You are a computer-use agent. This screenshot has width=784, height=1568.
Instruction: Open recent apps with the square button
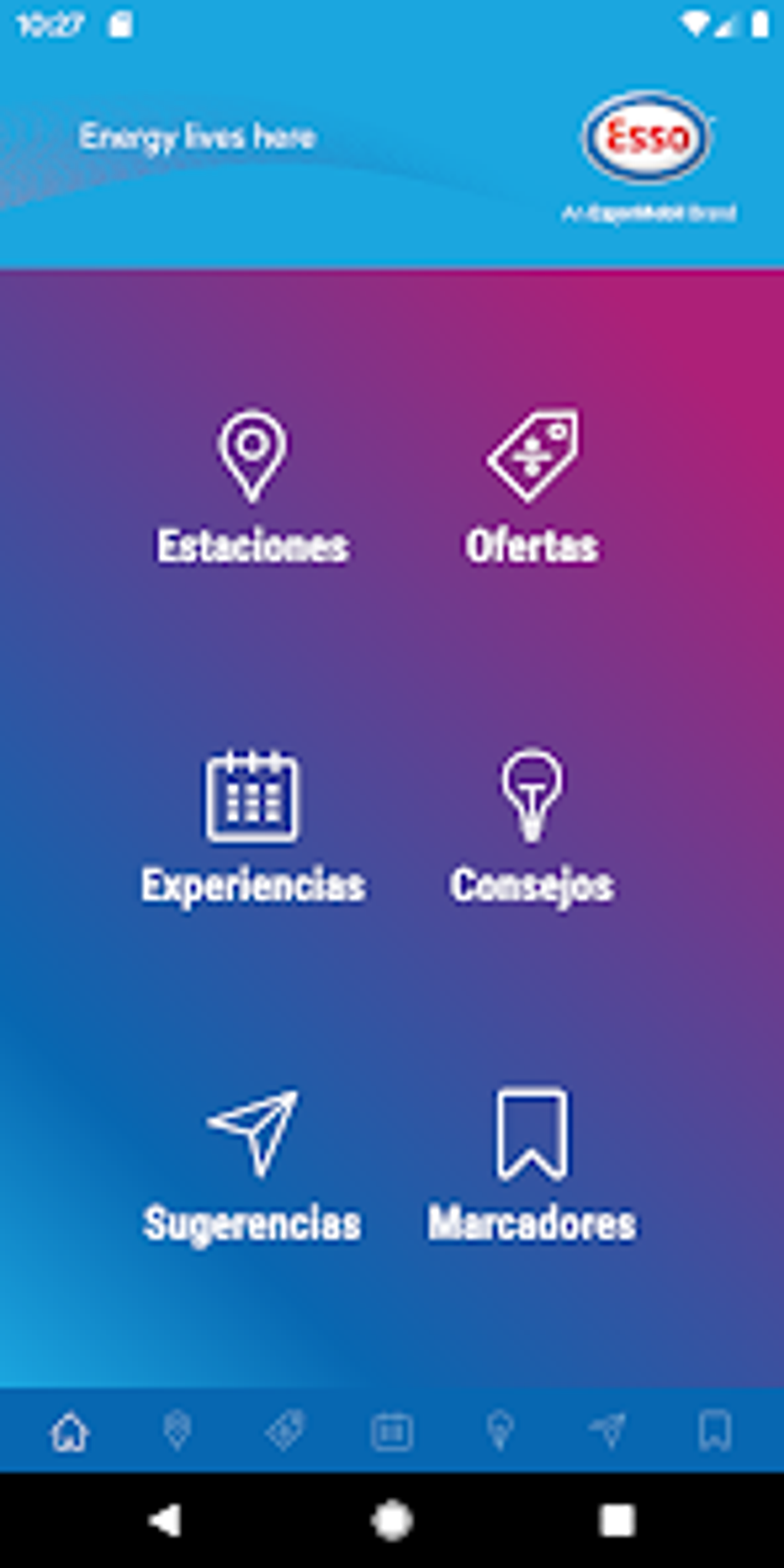point(617,1520)
